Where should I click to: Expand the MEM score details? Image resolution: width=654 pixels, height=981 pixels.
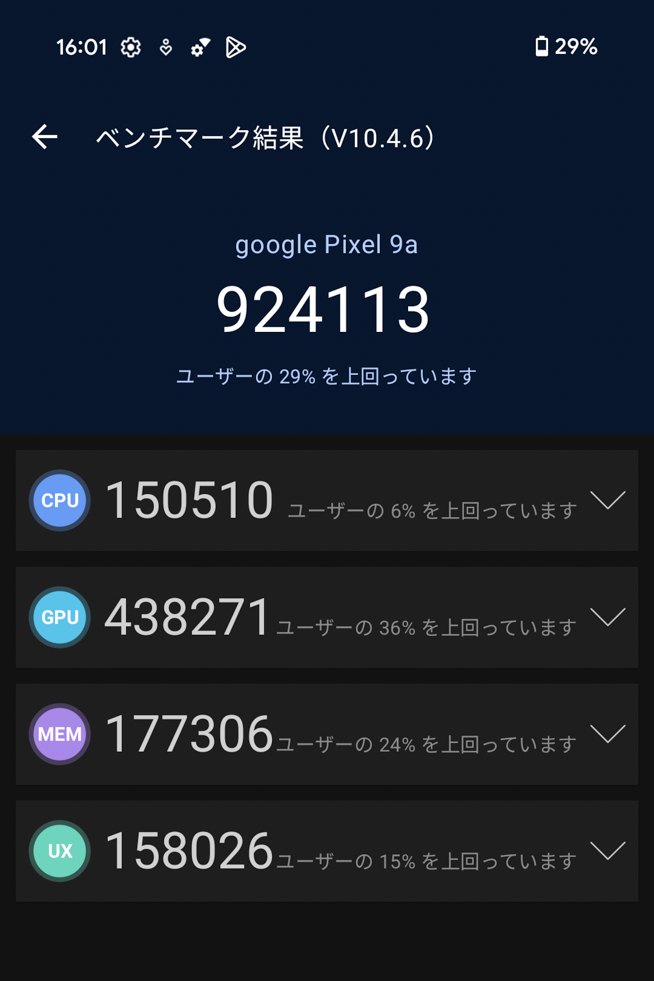click(607, 734)
